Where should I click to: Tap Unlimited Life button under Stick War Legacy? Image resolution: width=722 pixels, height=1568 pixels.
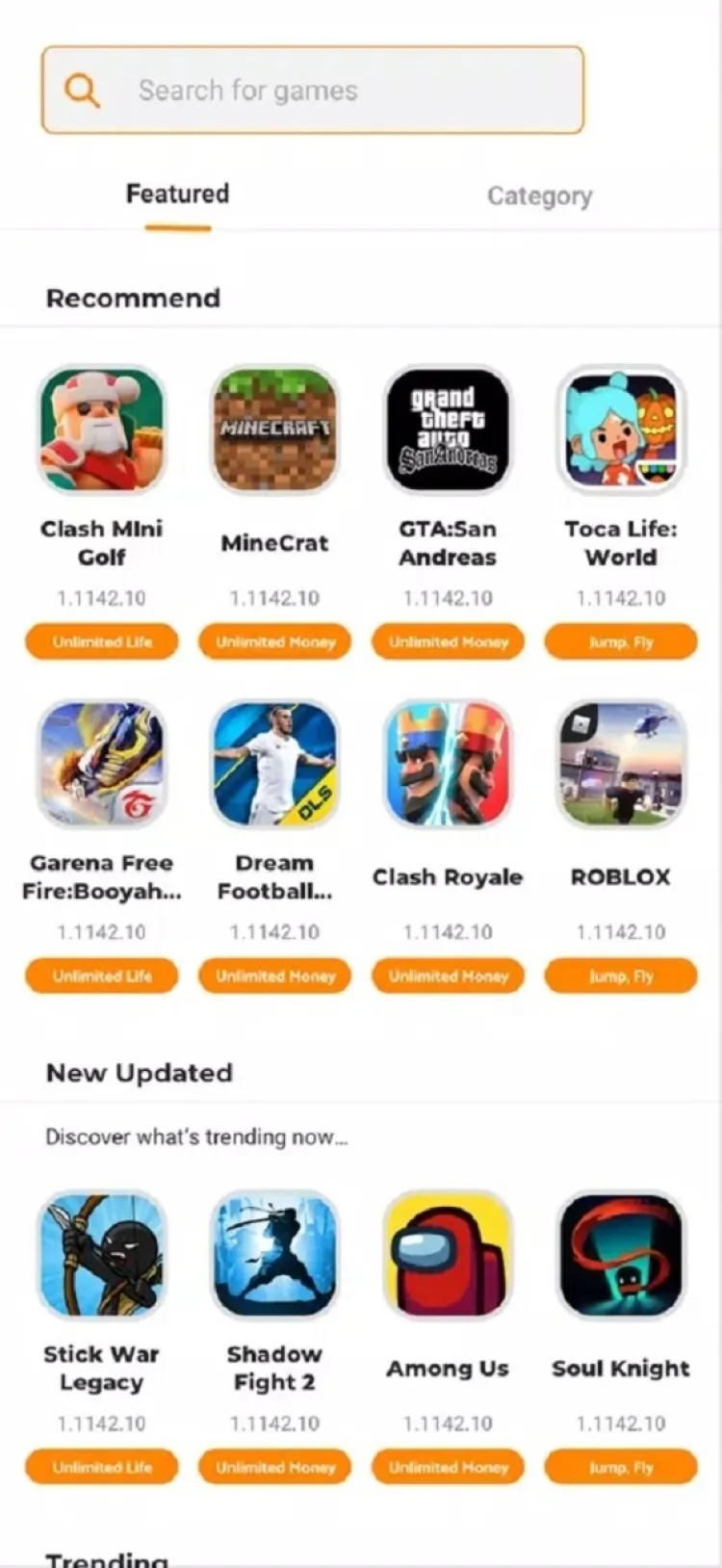[x=102, y=1467]
